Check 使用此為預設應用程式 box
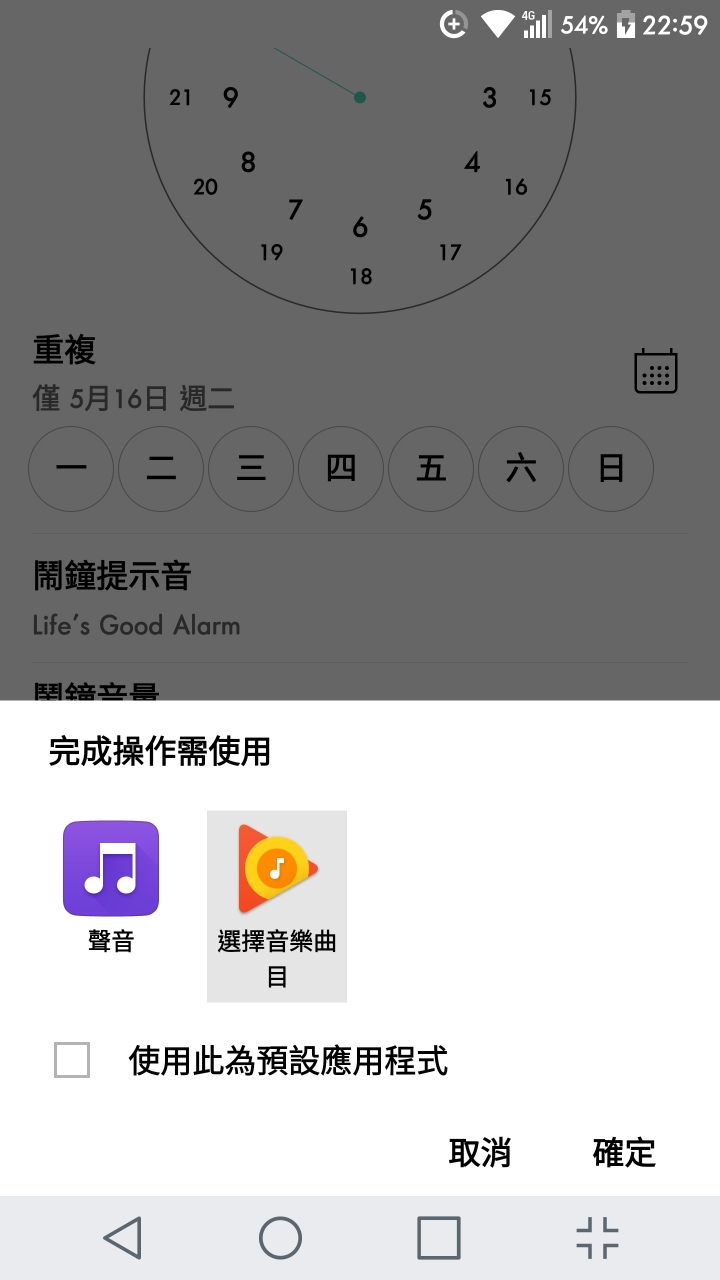Viewport: 720px width, 1280px height. coord(72,1060)
